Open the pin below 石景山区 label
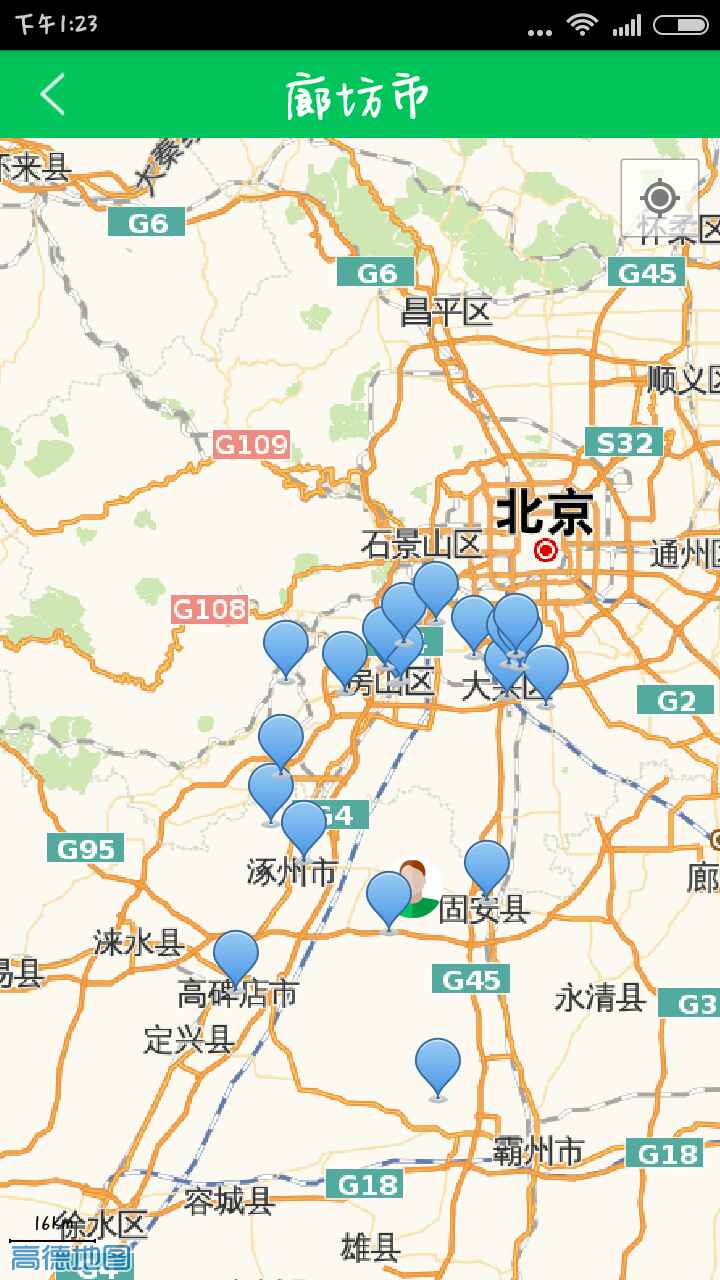Screen dimensions: 720x1280 pos(436,586)
